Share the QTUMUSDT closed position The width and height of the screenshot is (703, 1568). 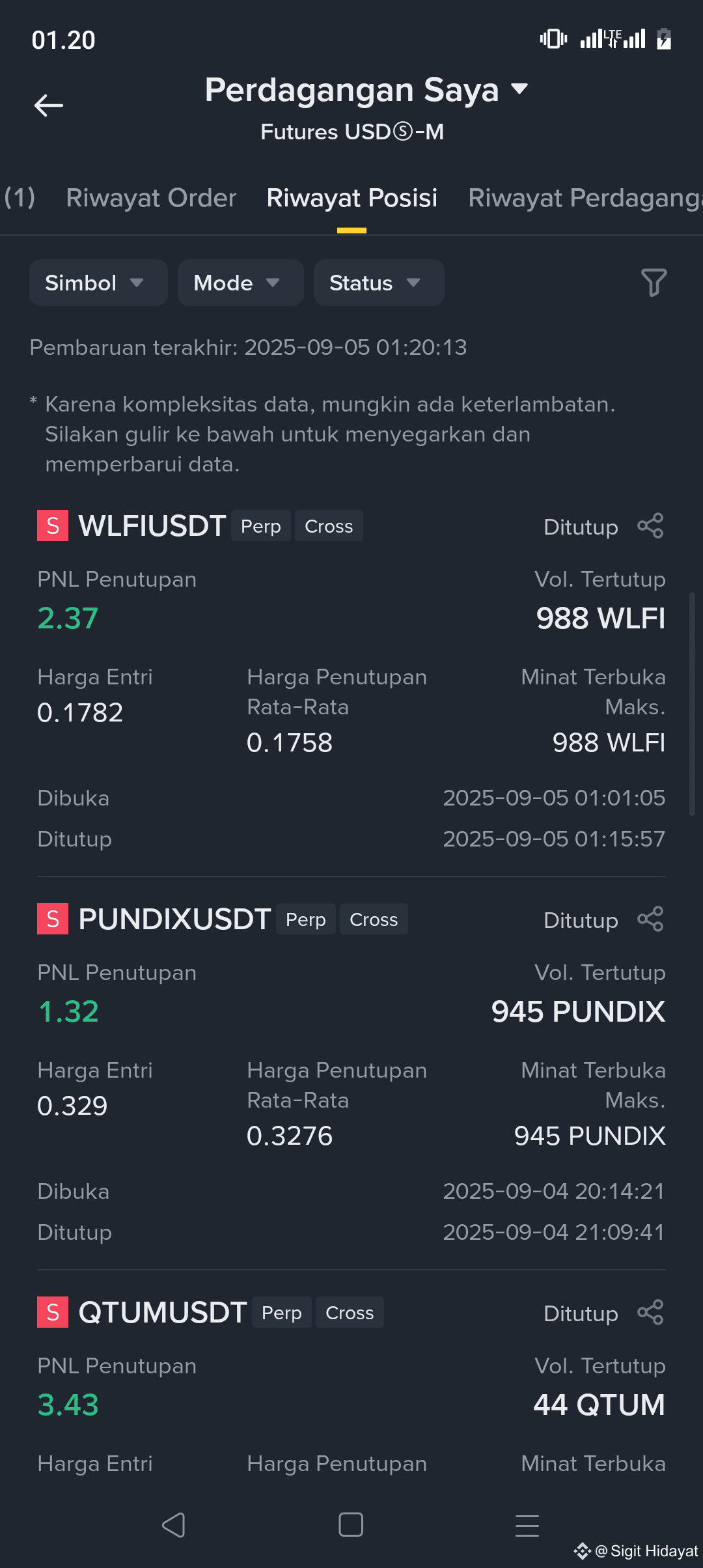(650, 1313)
